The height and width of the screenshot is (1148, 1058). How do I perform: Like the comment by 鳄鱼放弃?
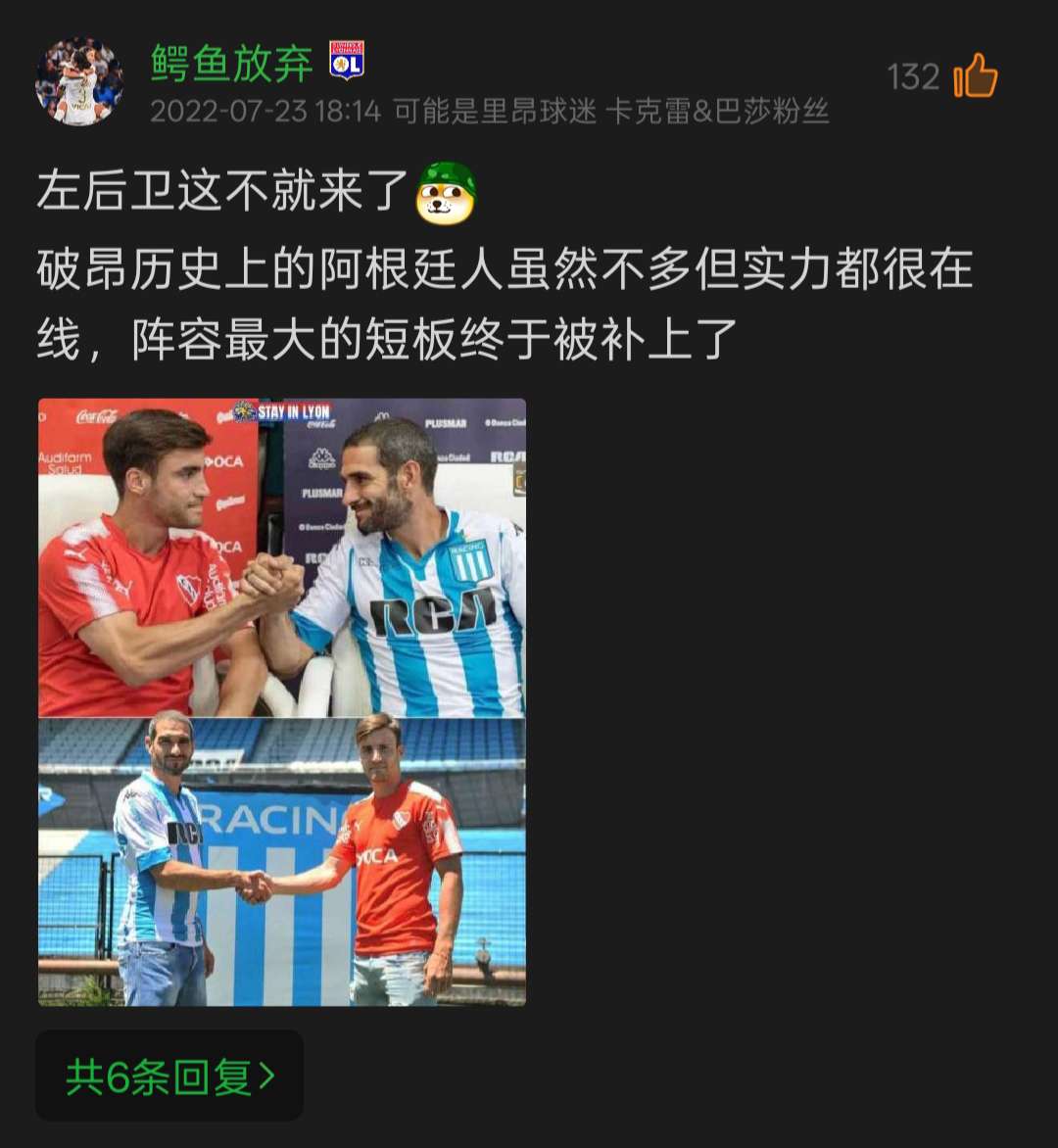tap(975, 76)
